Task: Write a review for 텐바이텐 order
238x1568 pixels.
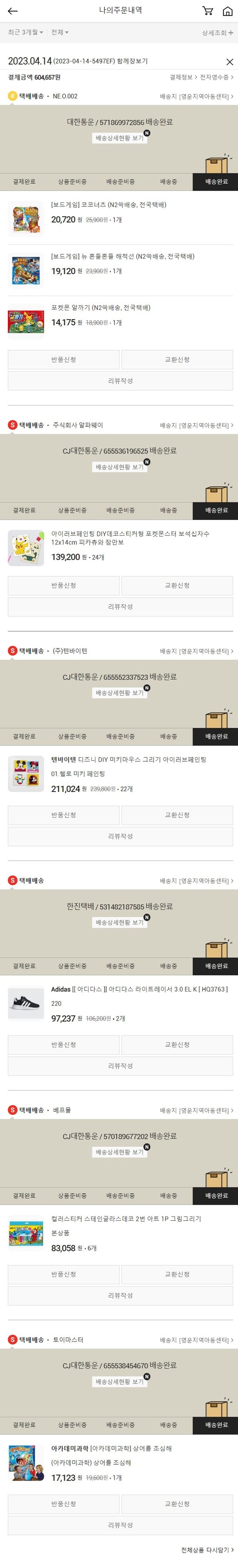Action: coord(120,836)
